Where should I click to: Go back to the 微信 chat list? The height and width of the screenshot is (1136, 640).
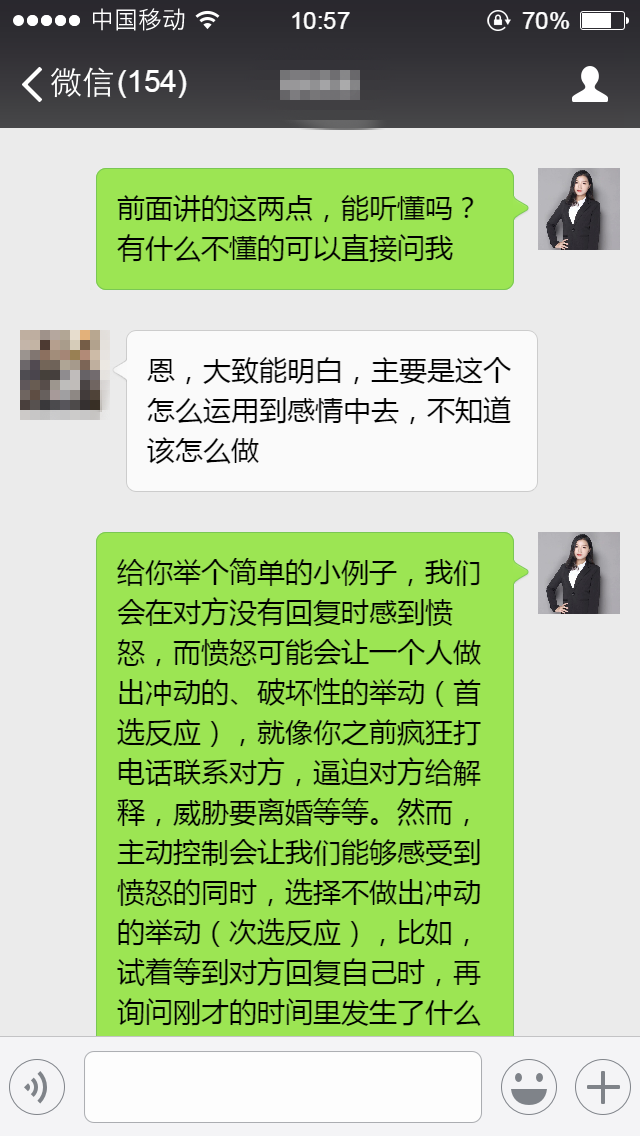(100, 83)
